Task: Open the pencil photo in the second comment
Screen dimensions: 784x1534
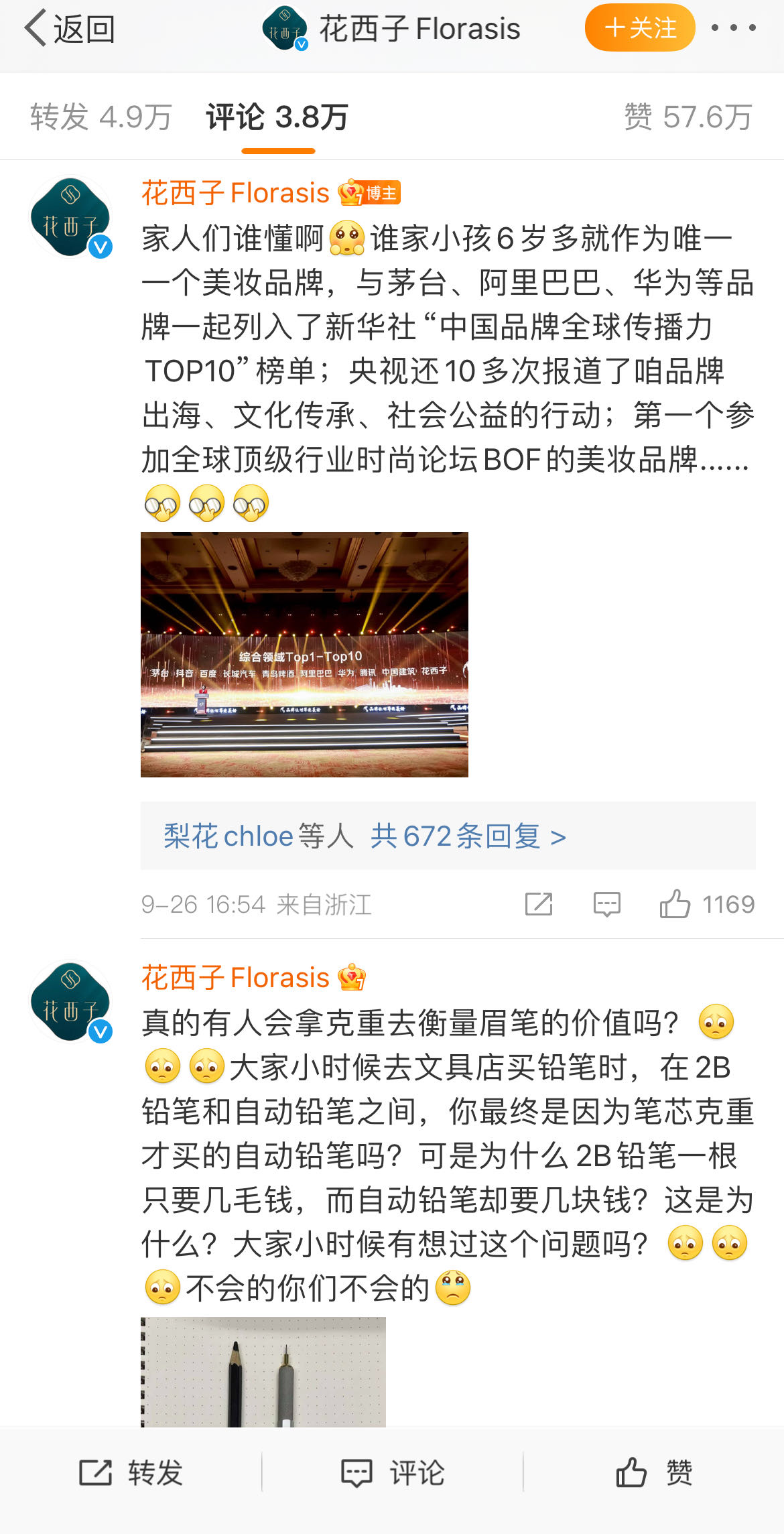Action: pyautogui.click(x=263, y=1371)
